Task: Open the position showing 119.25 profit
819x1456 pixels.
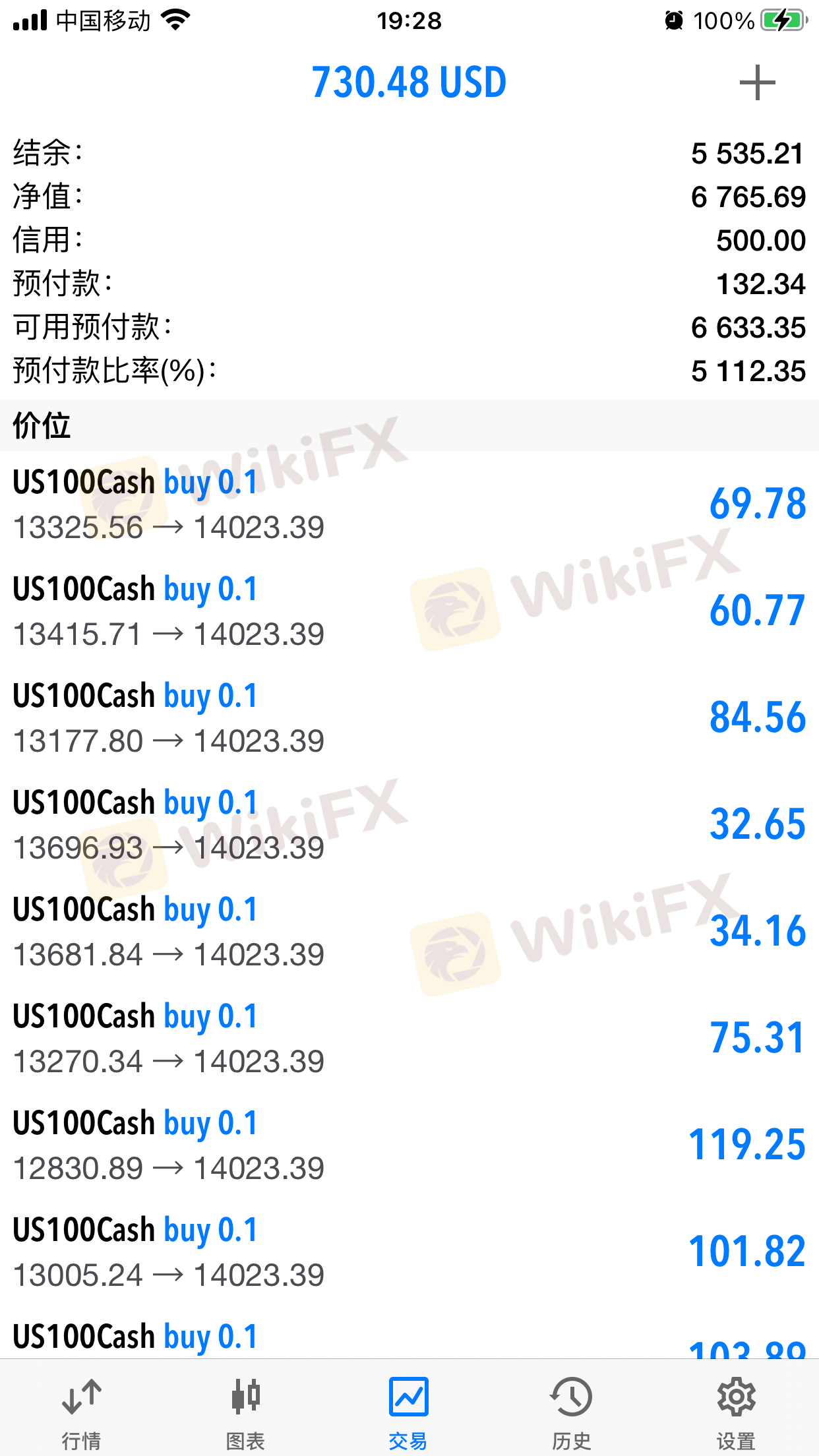Action: coord(409,1145)
